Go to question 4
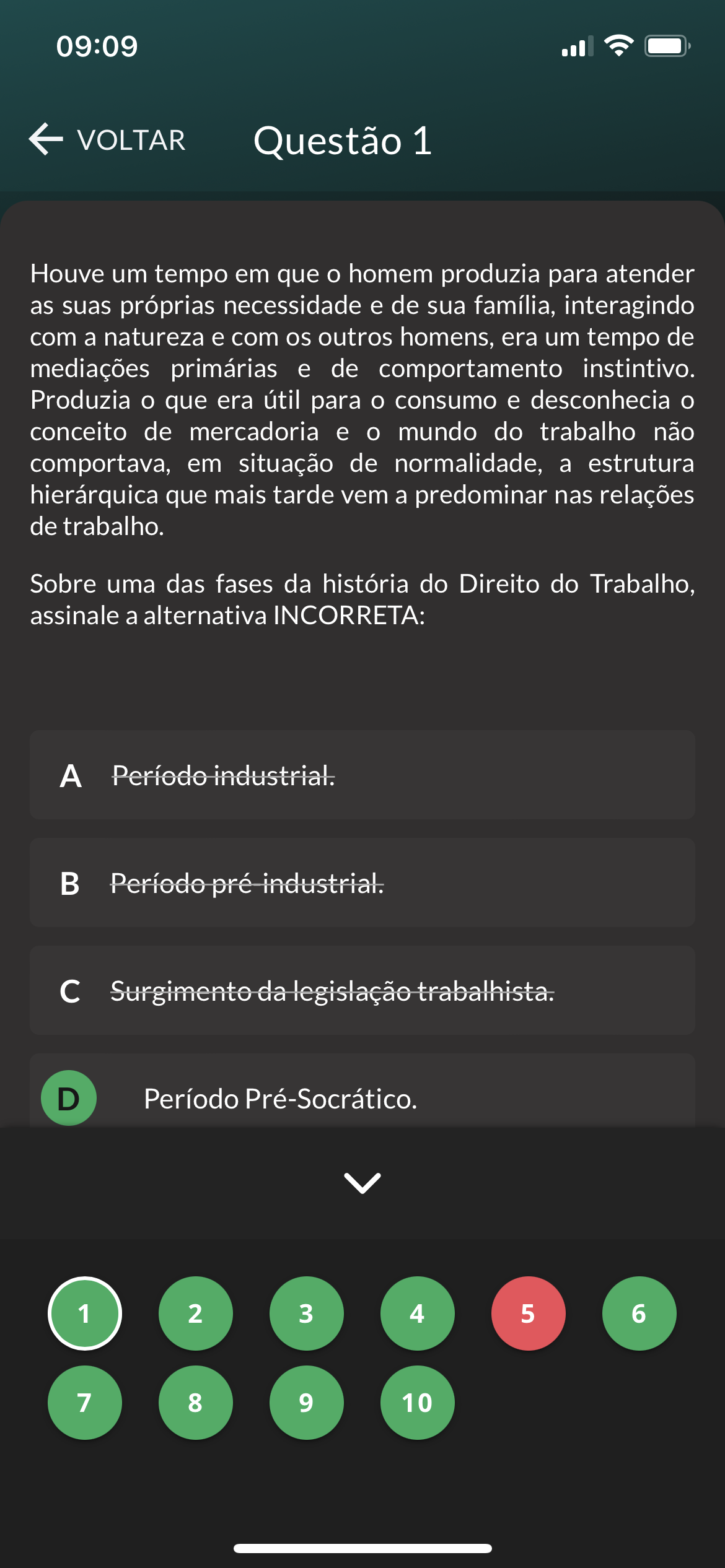 pyautogui.click(x=417, y=1313)
